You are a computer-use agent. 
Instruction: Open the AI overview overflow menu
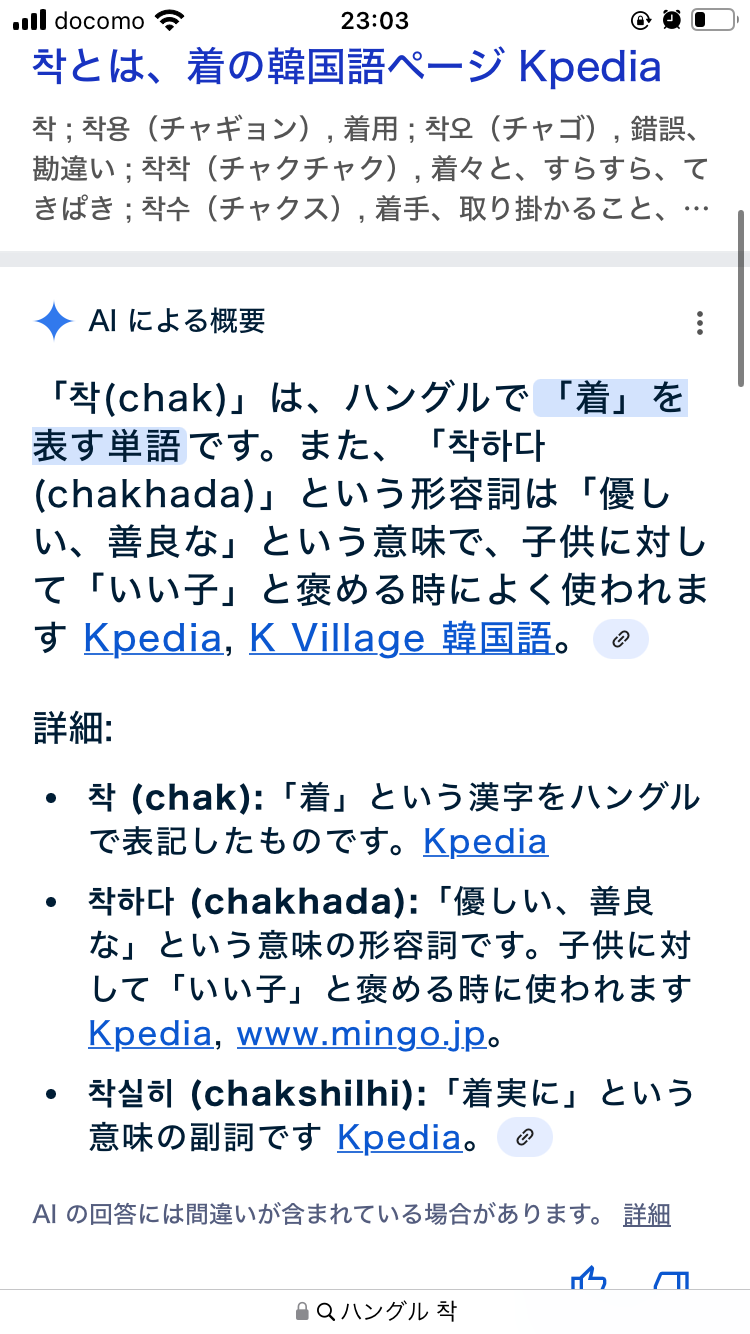[700, 323]
